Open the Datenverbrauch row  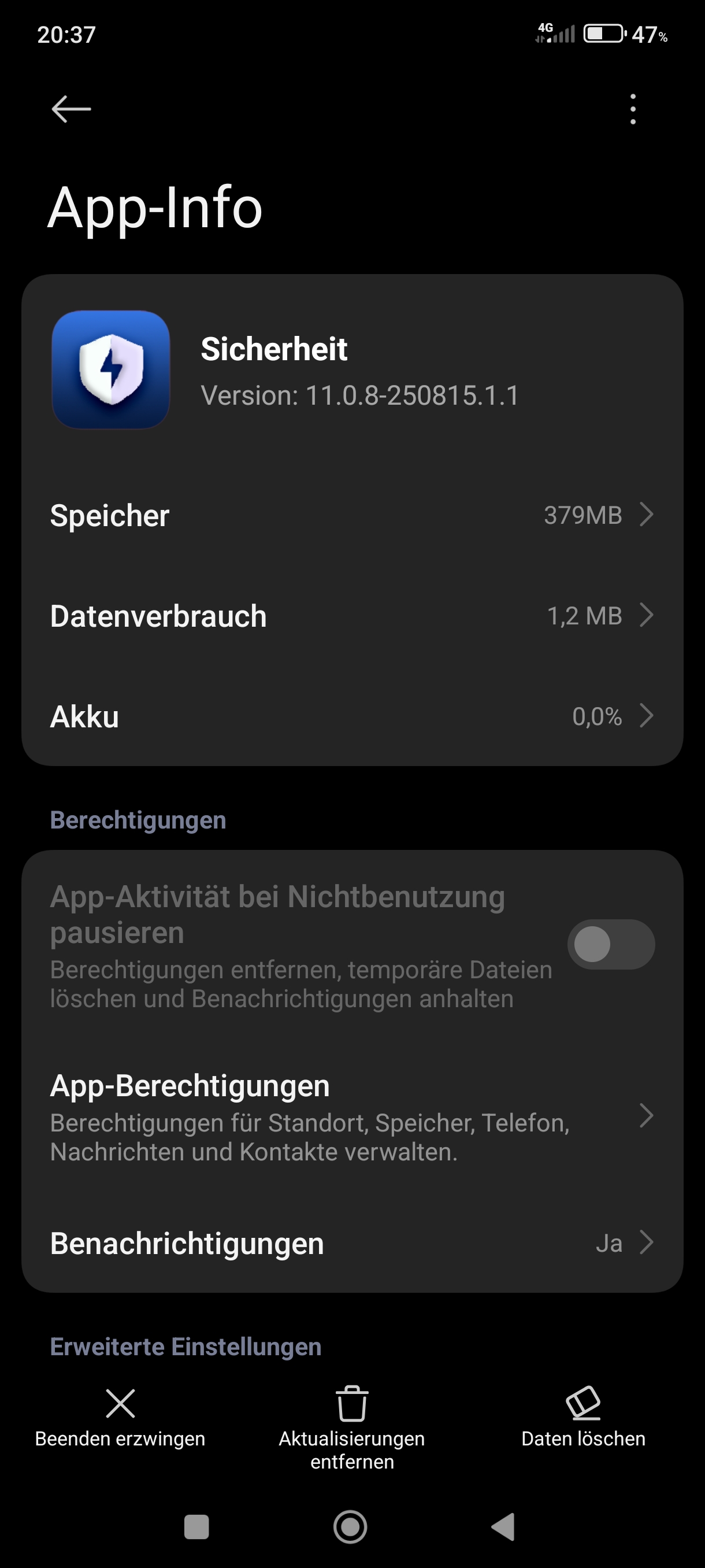[351, 615]
